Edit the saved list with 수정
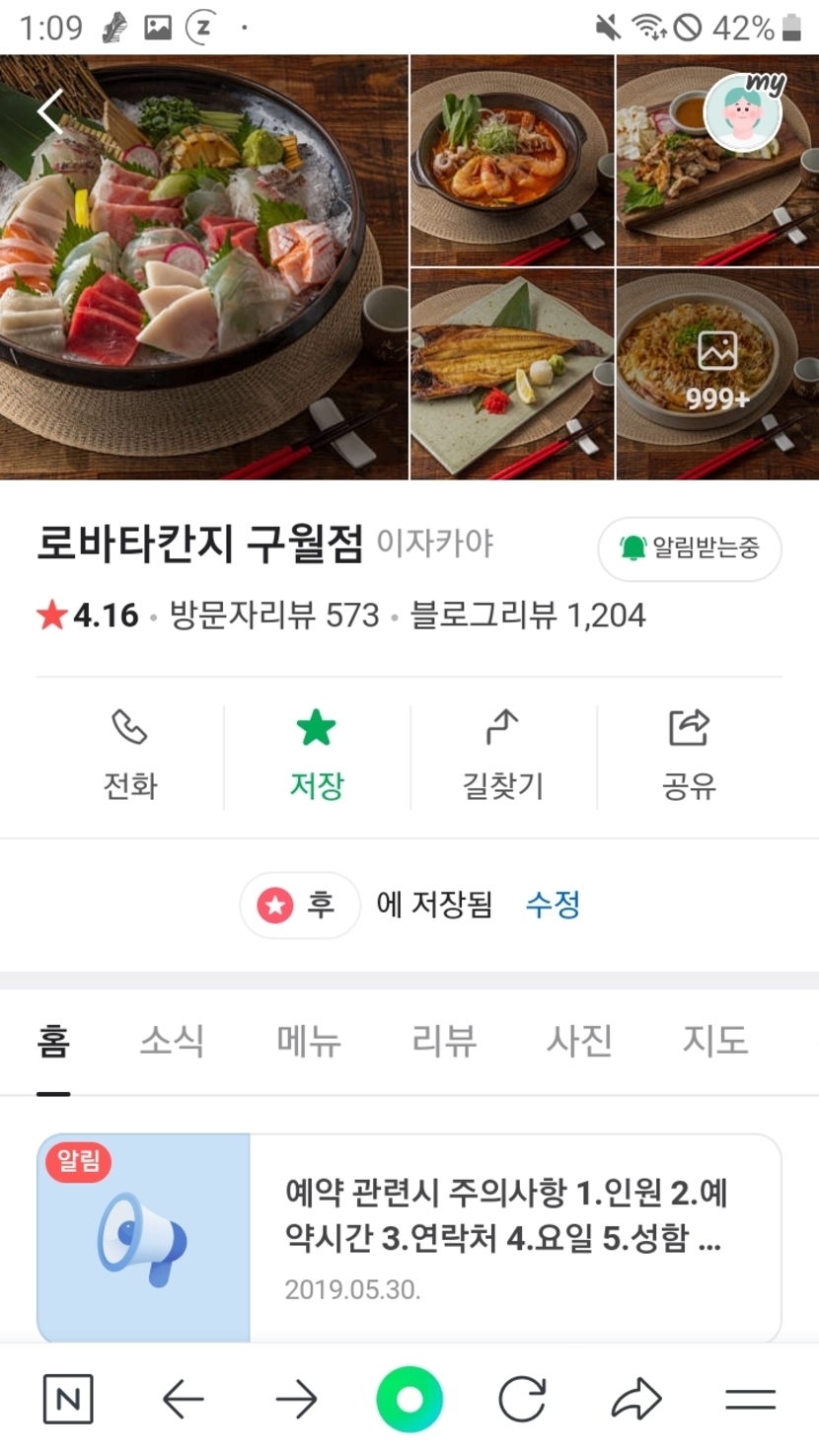Screen dimensions: 819x1456 tap(553, 905)
